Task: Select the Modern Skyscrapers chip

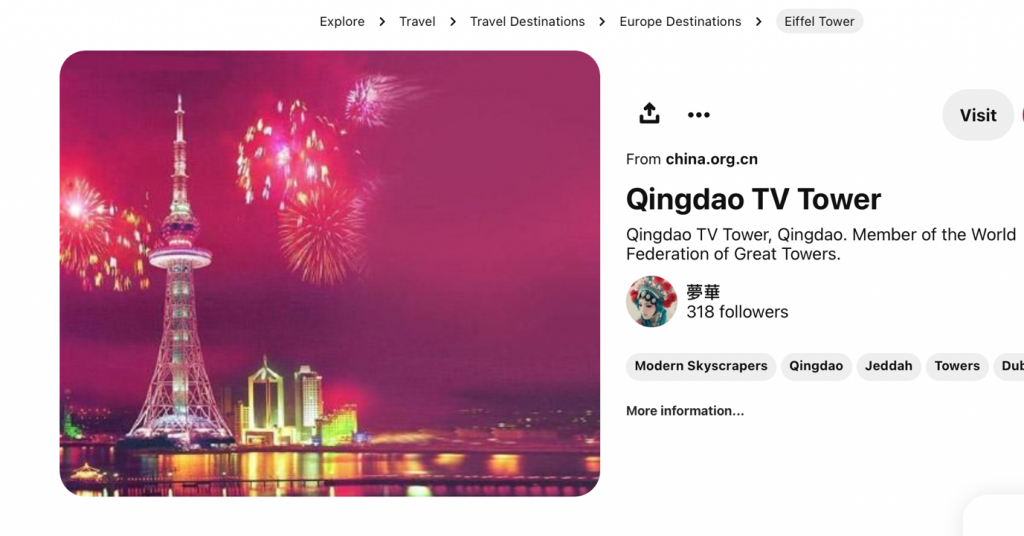Action: pyautogui.click(x=701, y=366)
